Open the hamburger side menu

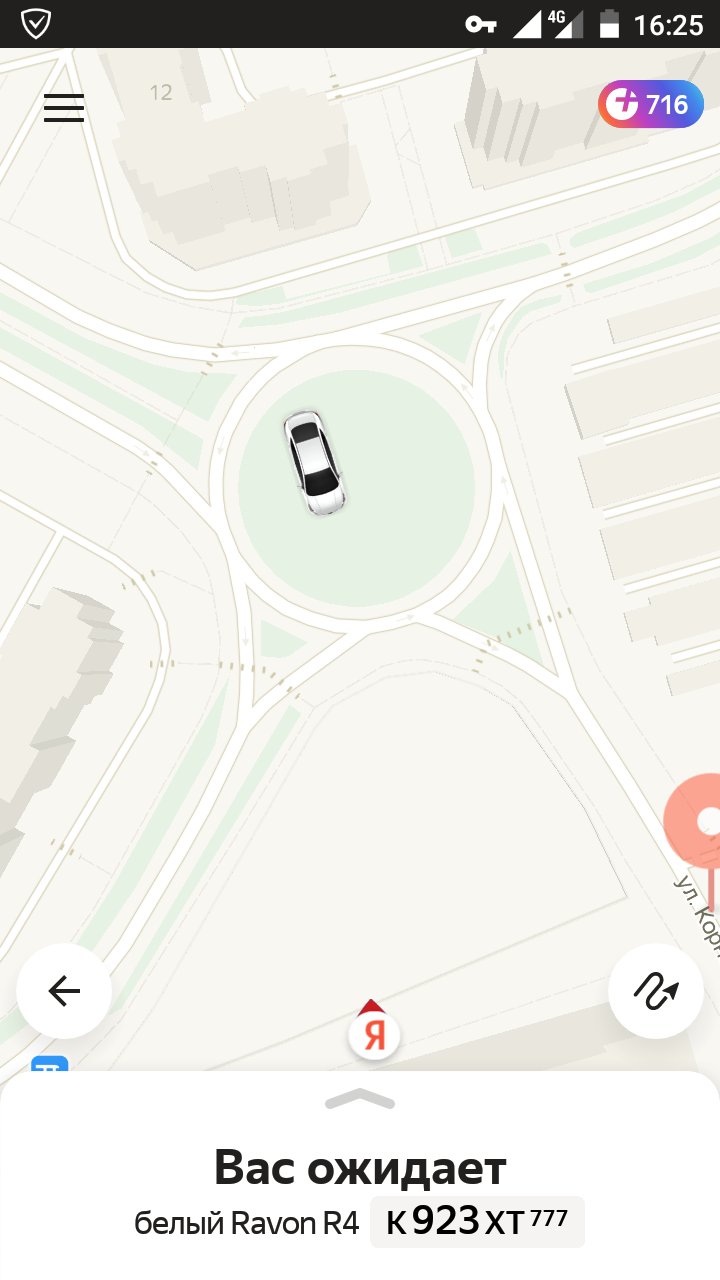pos(64,107)
